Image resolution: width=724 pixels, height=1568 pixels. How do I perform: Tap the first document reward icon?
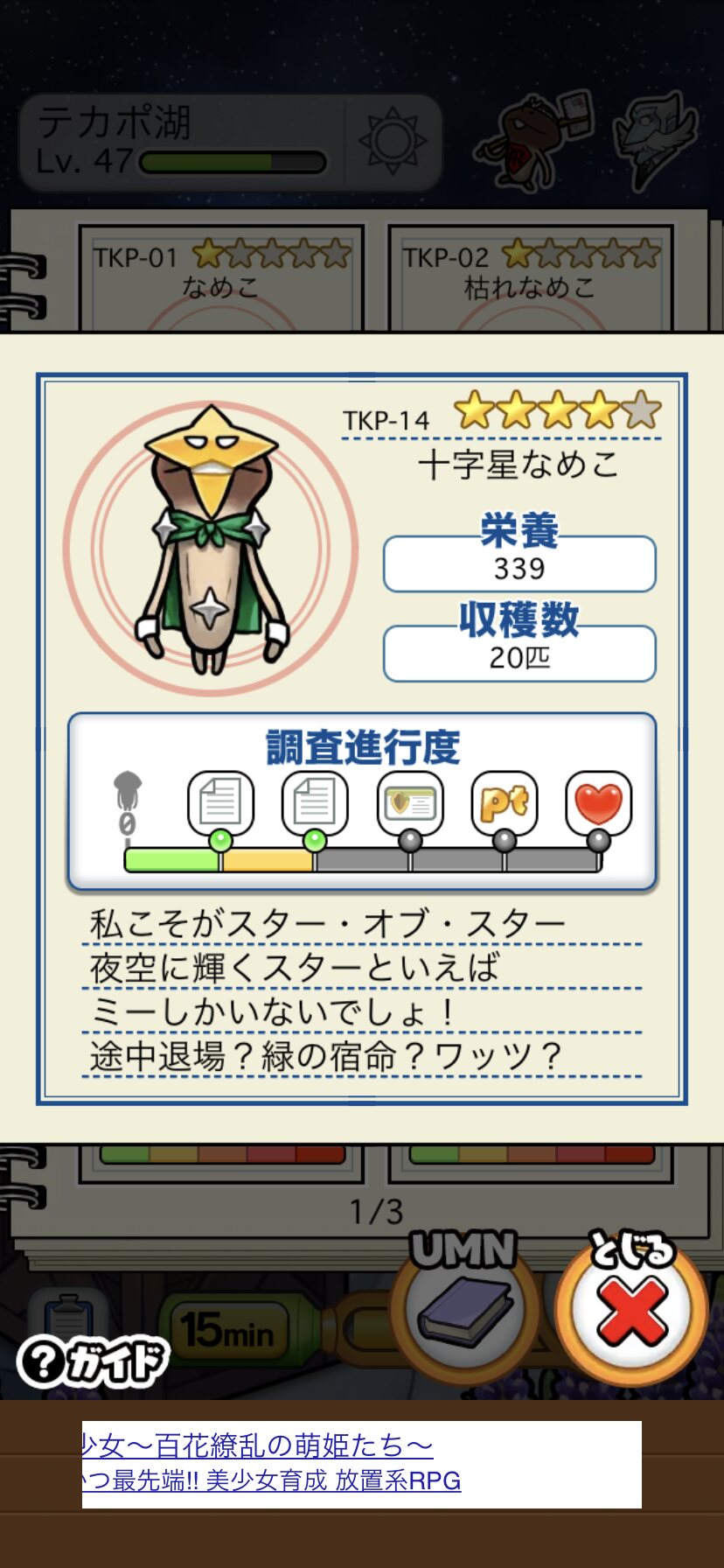[x=220, y=801]
